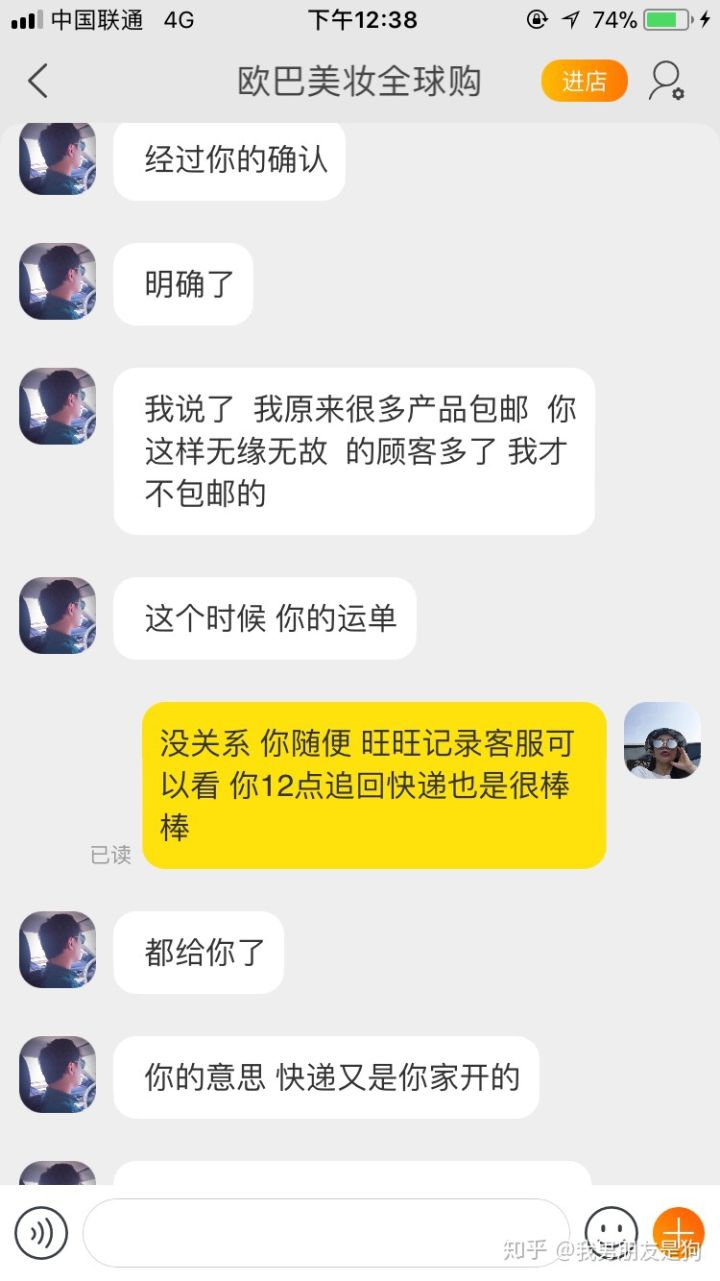Open the plus attachments menu
720x1281 pixels.
click(x=679, y=1230)
